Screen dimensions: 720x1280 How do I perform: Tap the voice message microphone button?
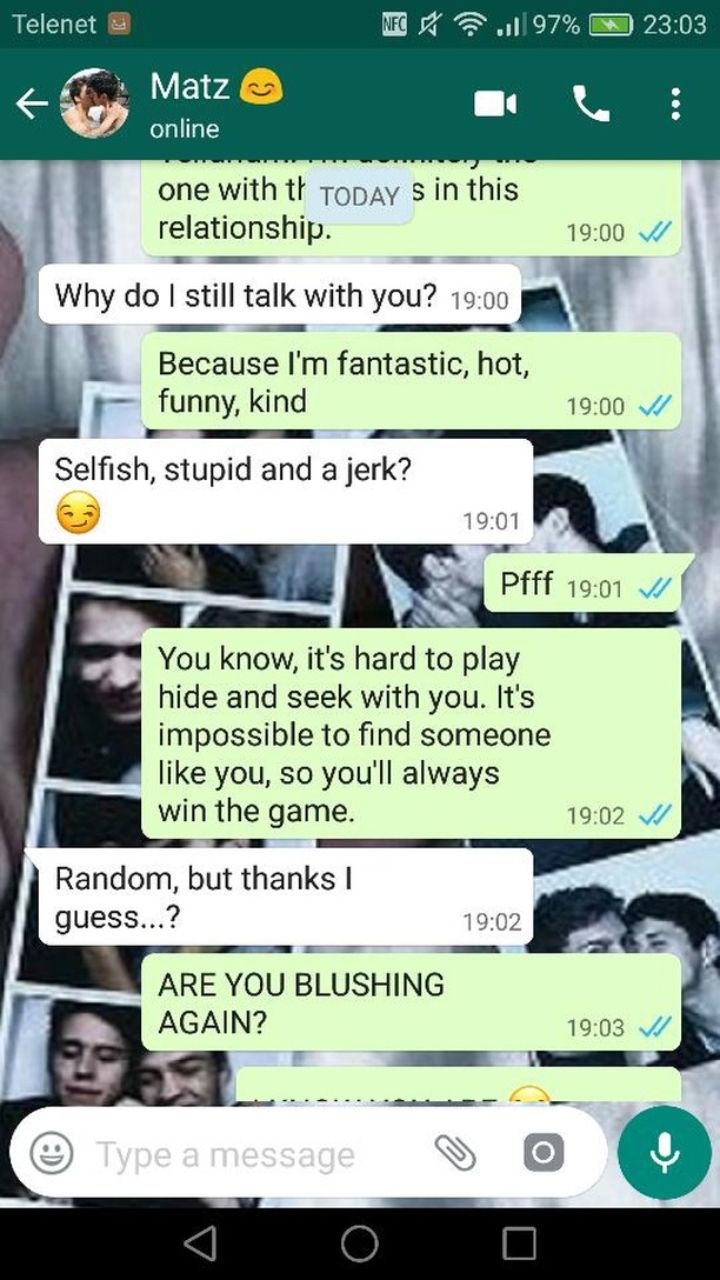point(664,1154)
